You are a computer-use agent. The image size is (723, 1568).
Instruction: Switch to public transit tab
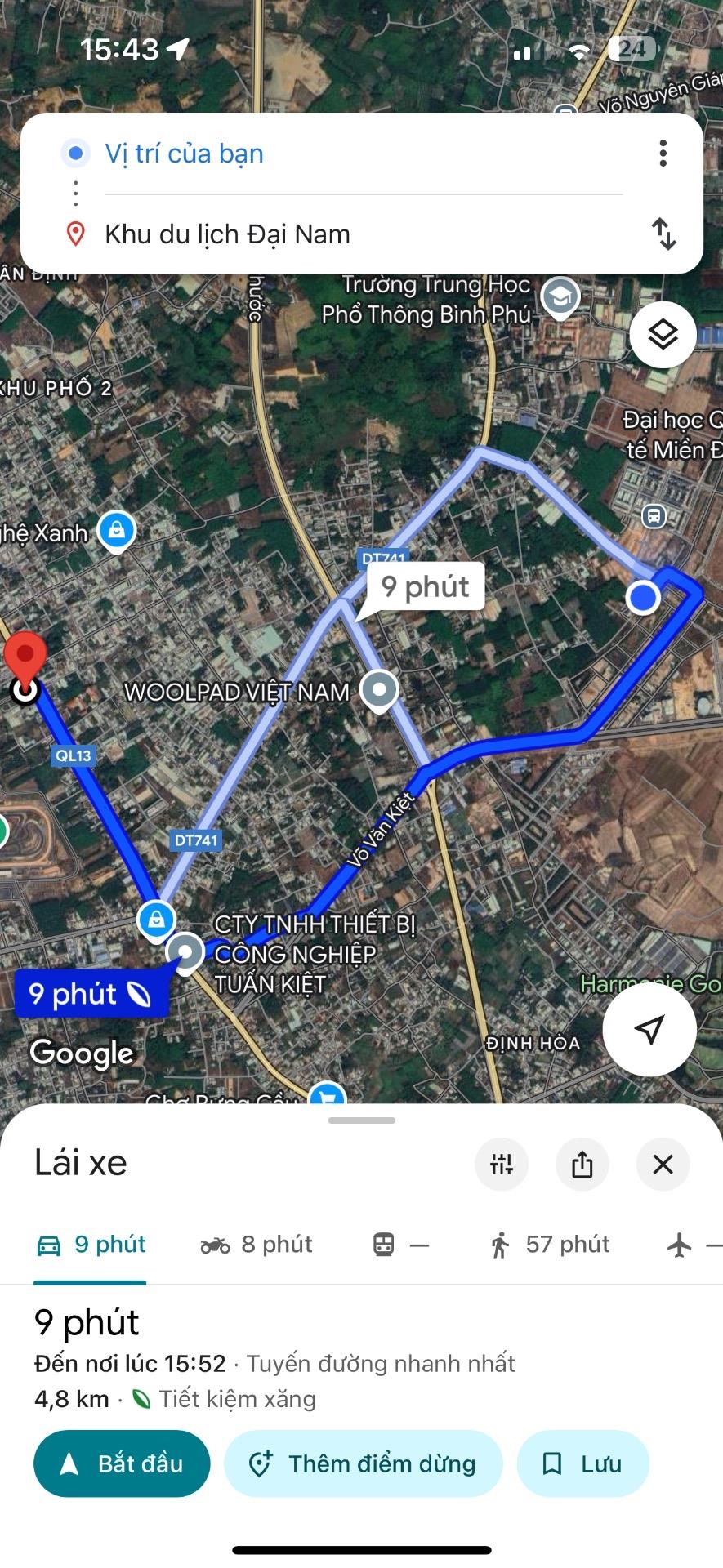coord(399,1245)
